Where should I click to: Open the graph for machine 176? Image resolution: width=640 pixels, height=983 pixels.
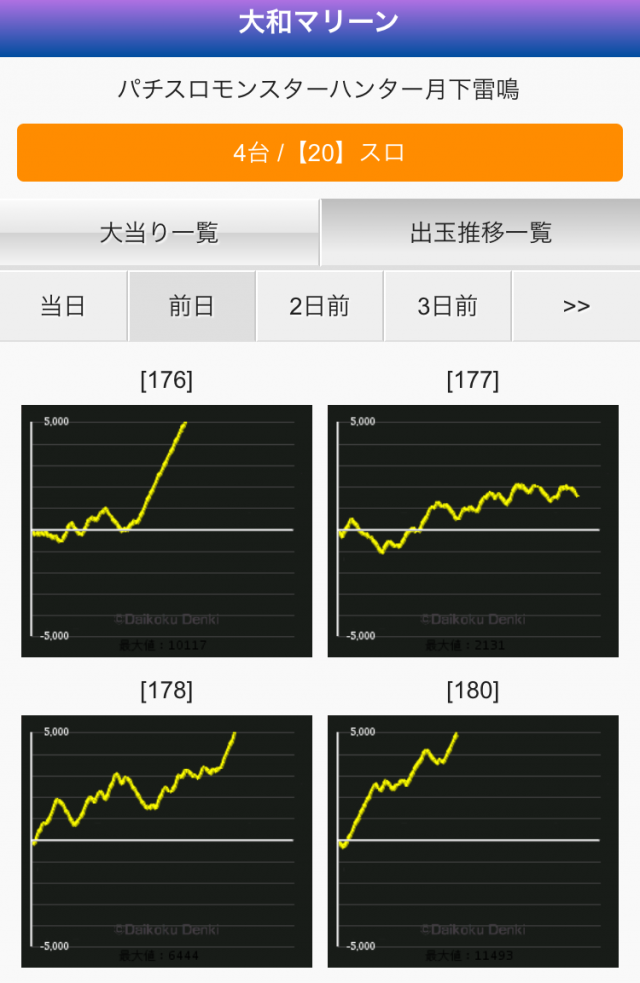coord(166,530)
